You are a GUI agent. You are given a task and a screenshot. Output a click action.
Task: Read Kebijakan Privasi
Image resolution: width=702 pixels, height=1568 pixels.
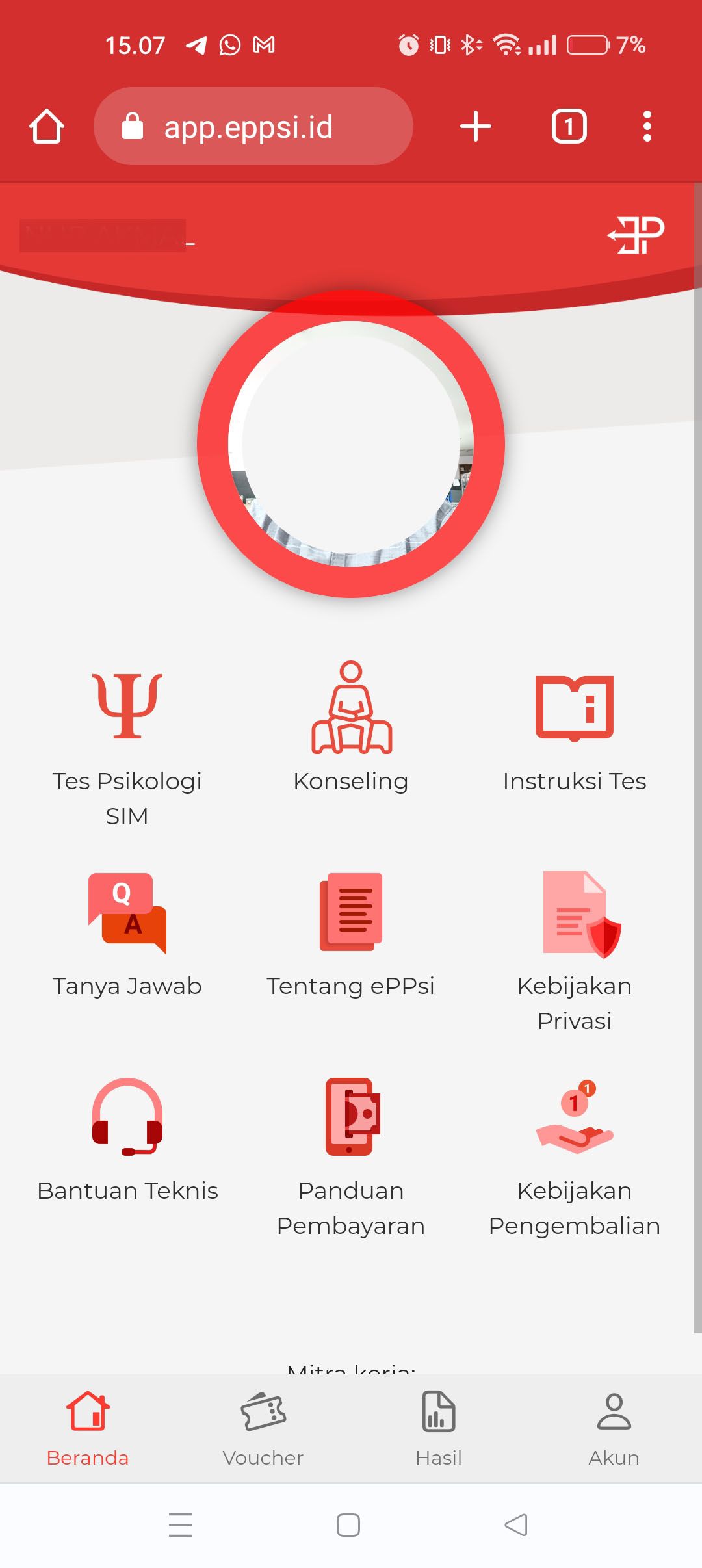tap(574, 949)
